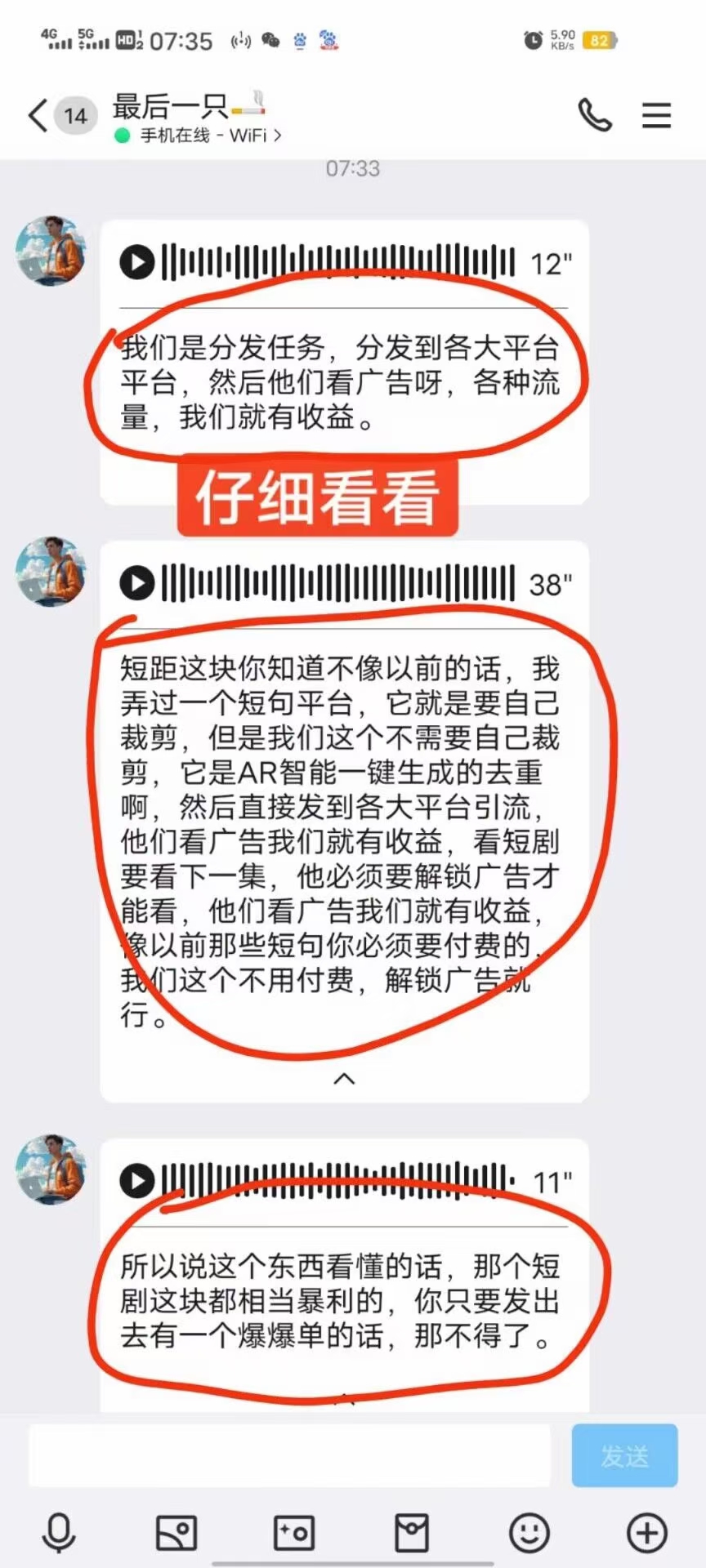Screen dimensions: 706x1568
Task: Open the emoji panel
Action: [x=529, y=1533]
